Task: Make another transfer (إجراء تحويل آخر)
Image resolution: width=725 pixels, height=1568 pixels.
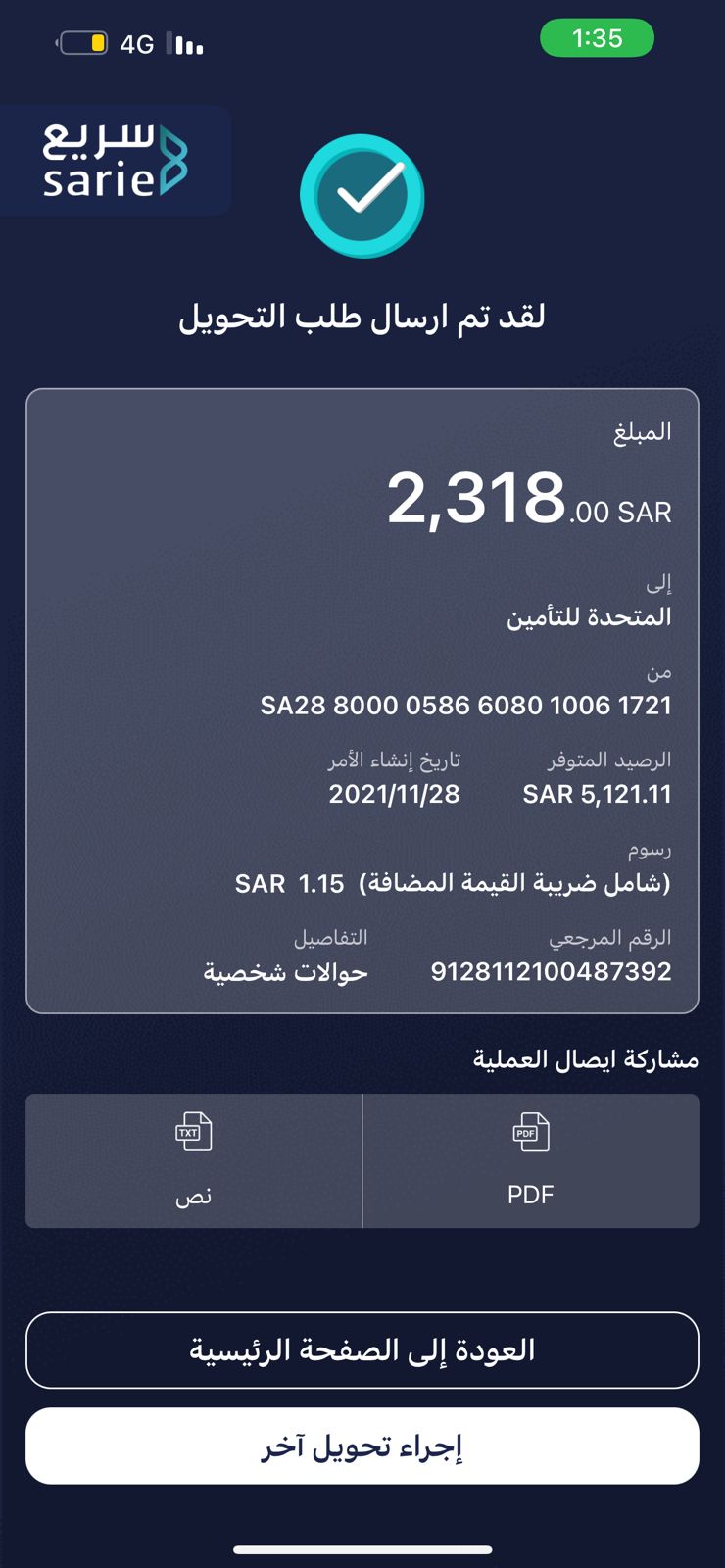Action: click(362, 1446)
